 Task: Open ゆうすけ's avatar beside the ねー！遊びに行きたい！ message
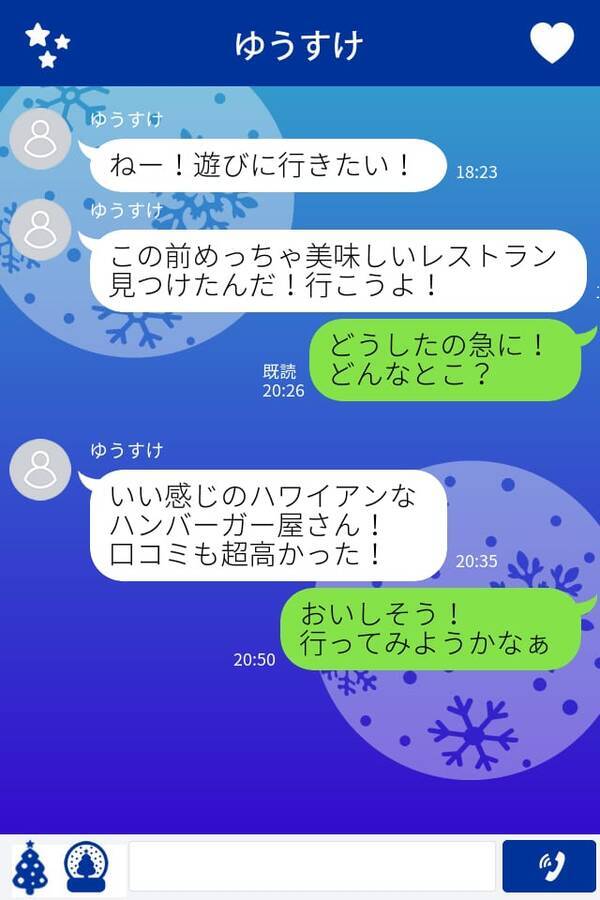tap(40, 140)
